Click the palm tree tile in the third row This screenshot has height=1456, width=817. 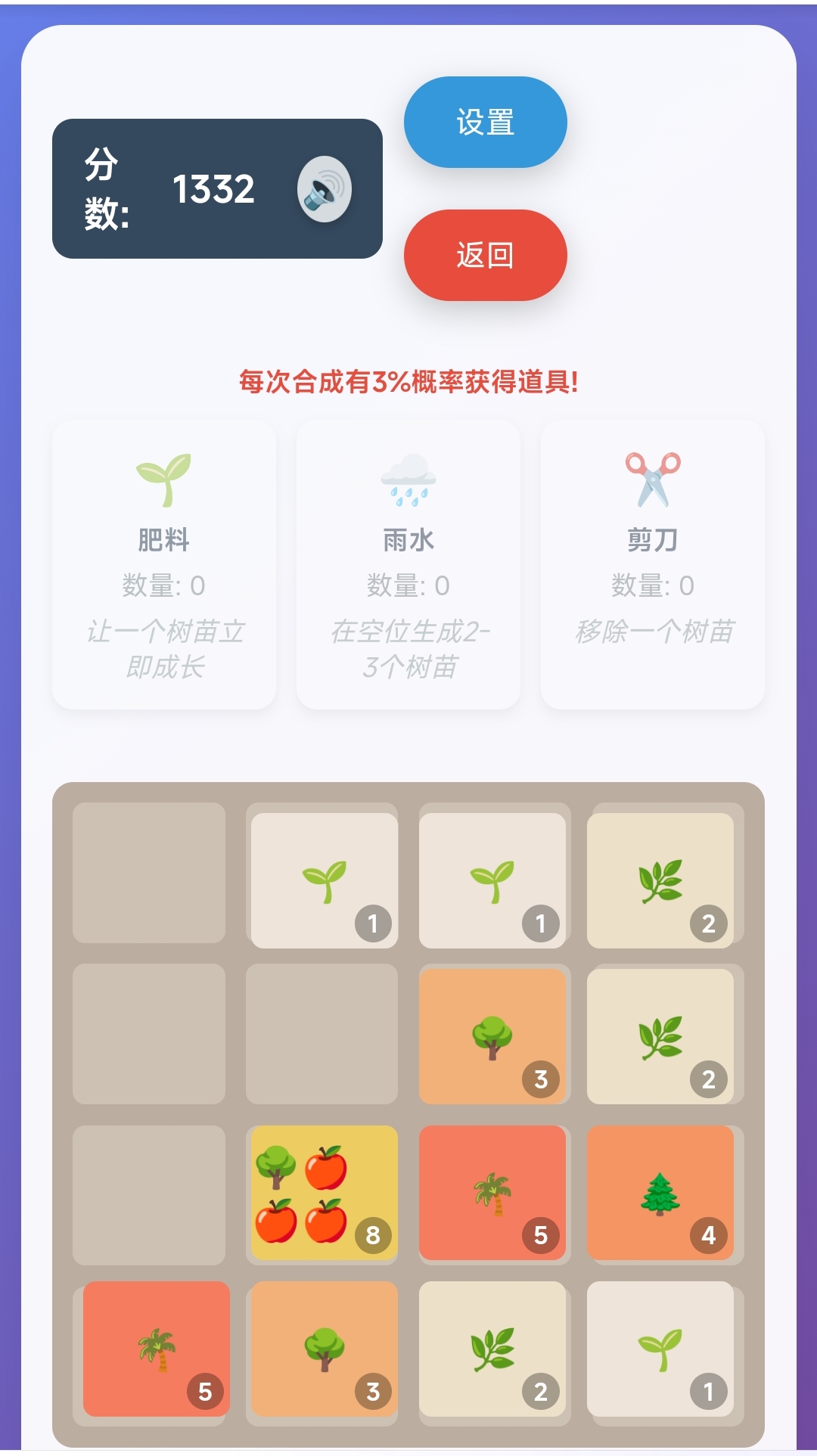tap(492, 1195)
